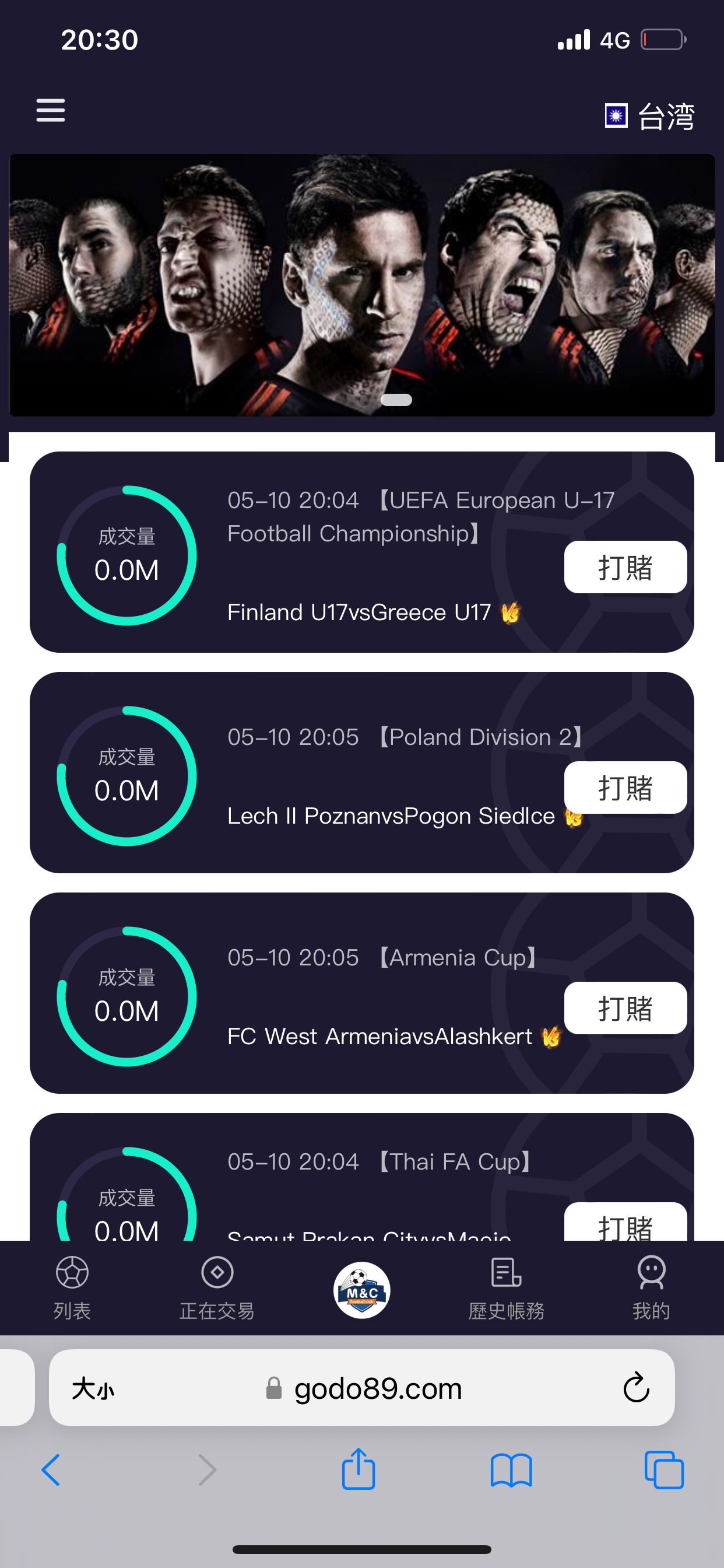The height and width of the screenshot is (1568, 724).
Task: Switch to the 我的 tab
Action: (x=651, y=1288)
